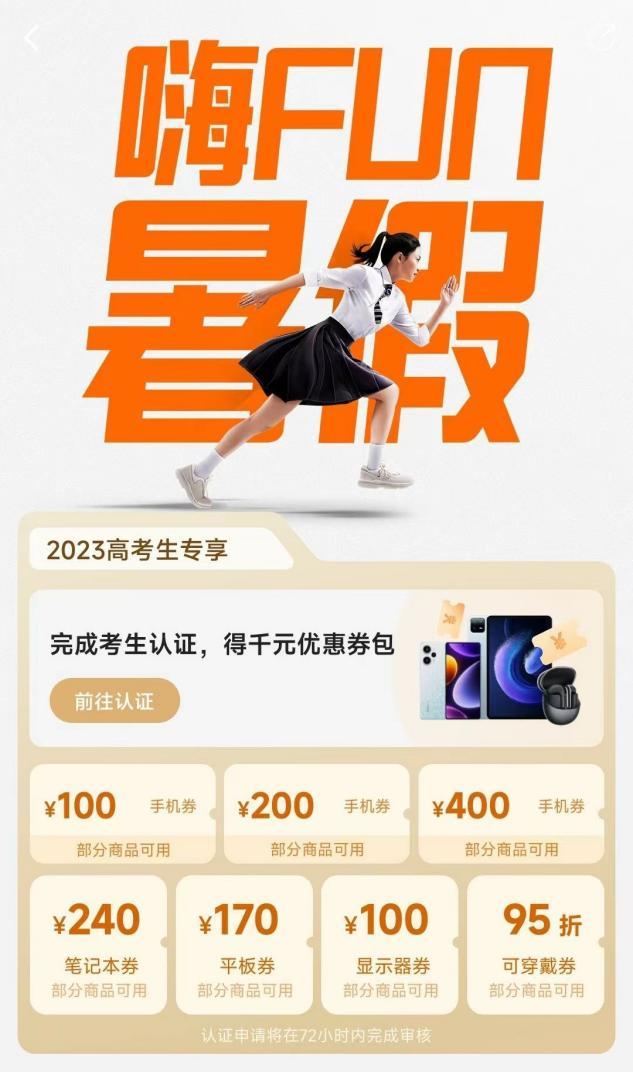Get the ¥240 笔记本券 coupon
This screenshot has width=633, height=1072.
(99, 944)
